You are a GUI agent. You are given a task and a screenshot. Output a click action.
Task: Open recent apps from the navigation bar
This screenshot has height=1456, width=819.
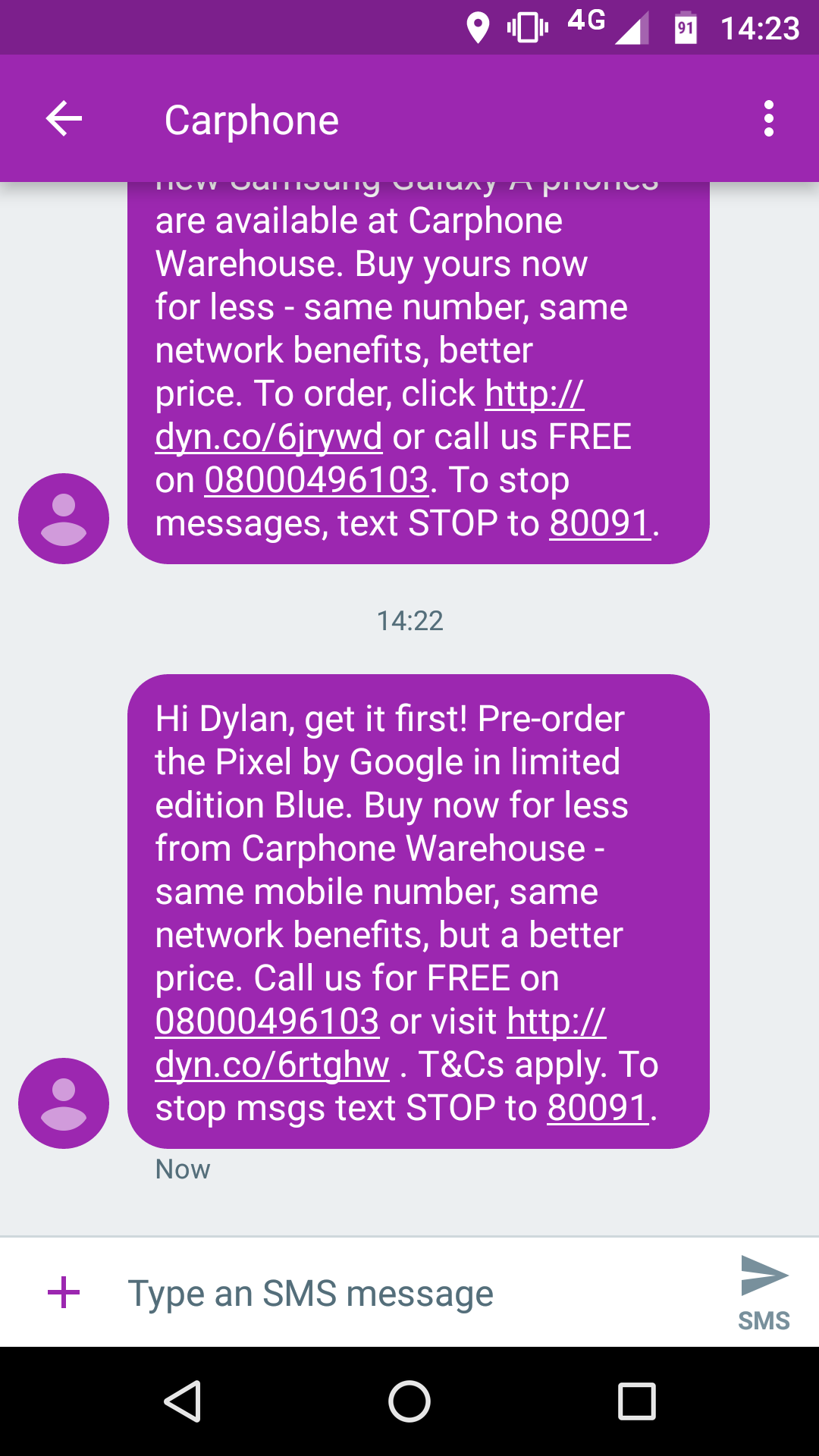point(637,1401)
